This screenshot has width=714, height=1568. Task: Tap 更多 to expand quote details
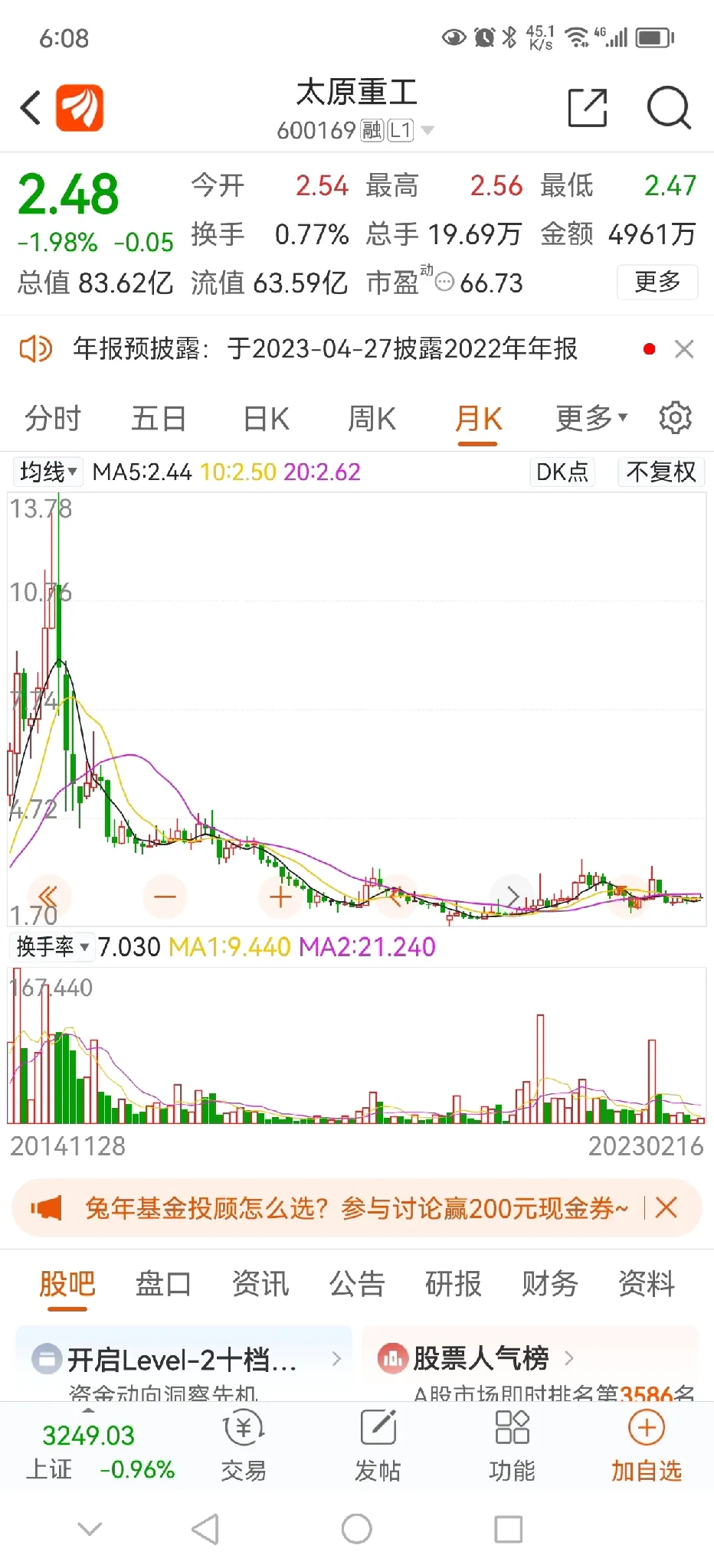[x=657, y=282]
